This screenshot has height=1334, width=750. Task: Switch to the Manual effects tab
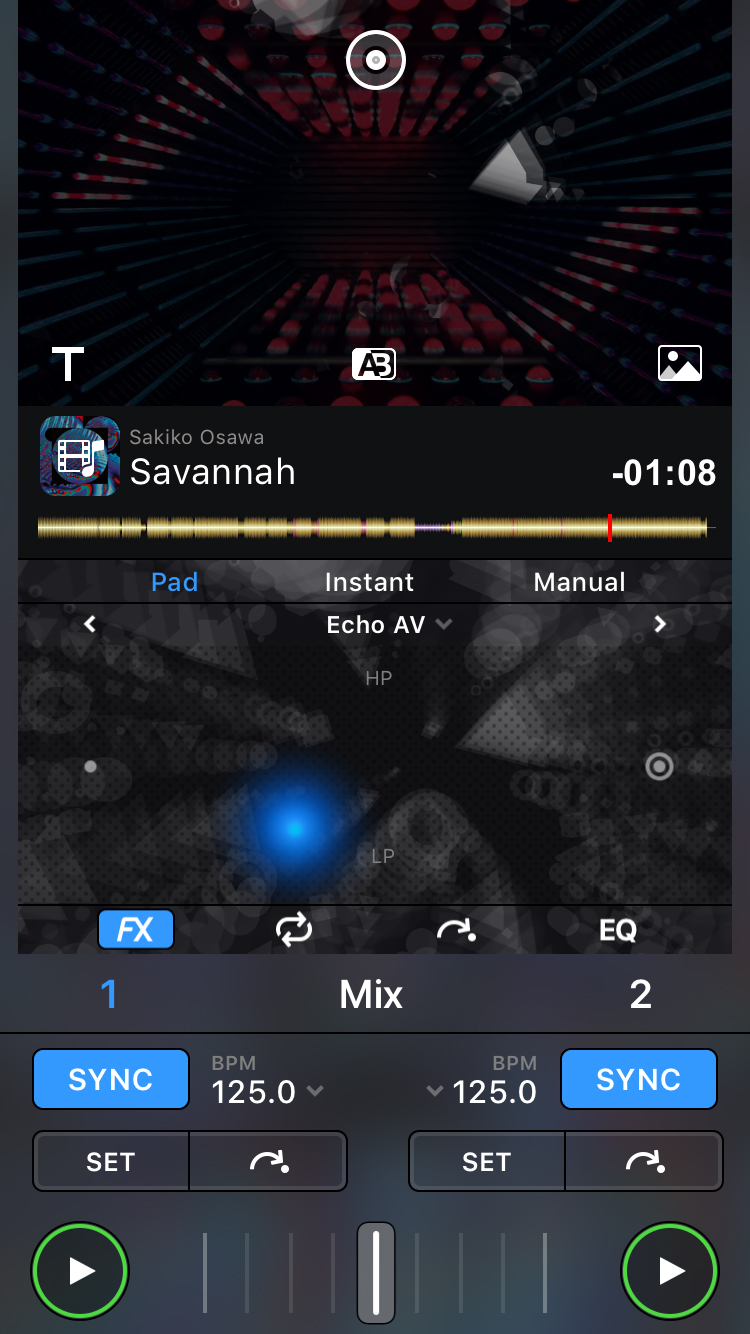point(579,582)
